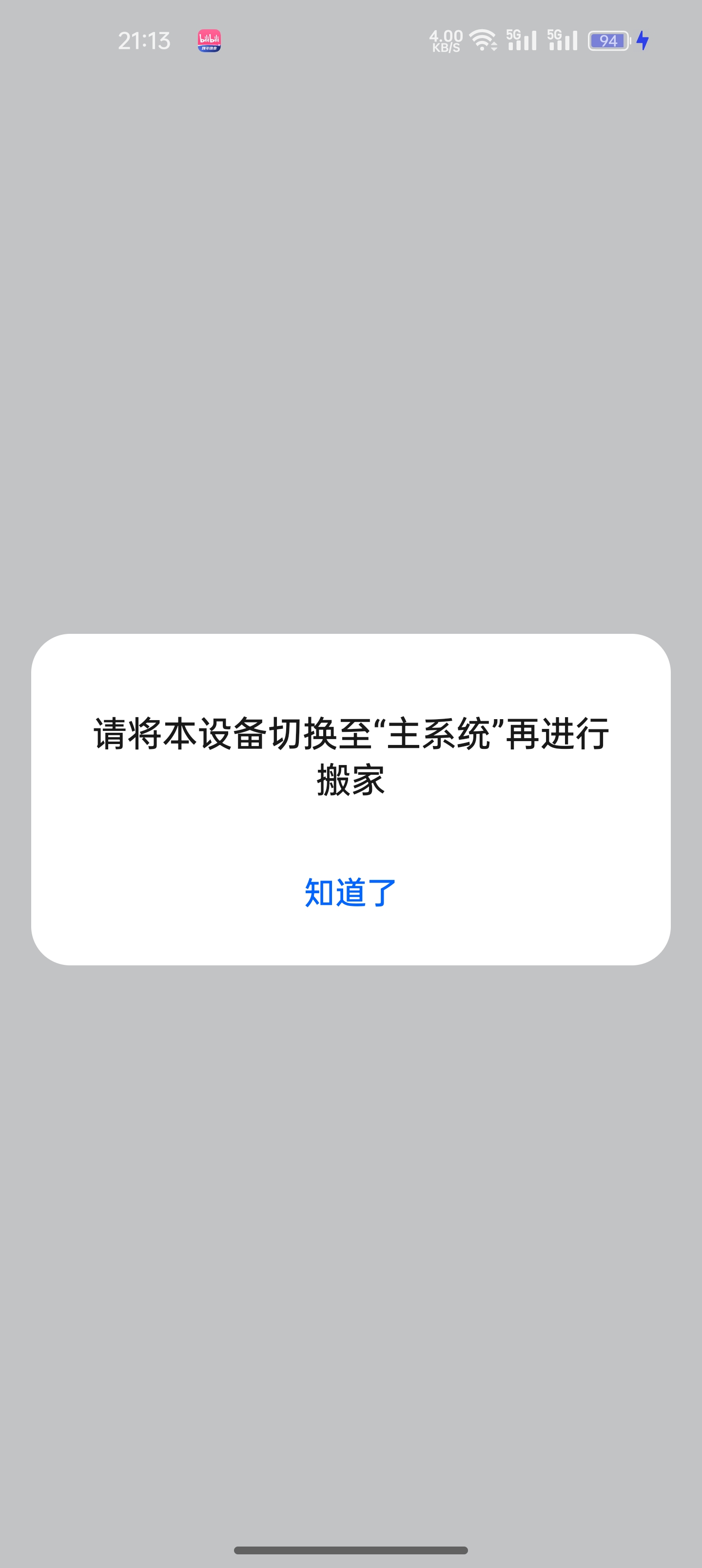
Task: Dismiss the dialog with 知道了
Action: point(351,892)
